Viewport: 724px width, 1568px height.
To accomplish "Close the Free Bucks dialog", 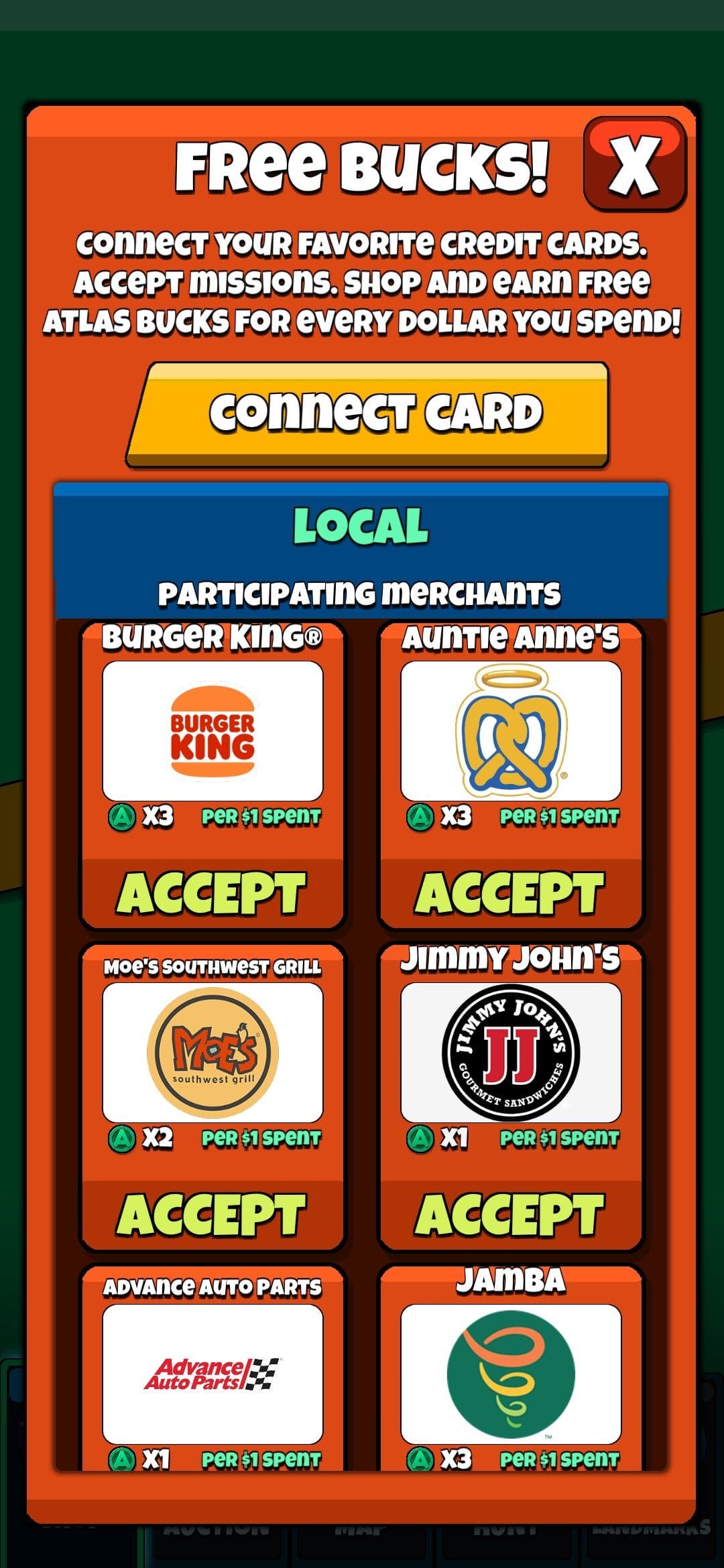I will coord(634,164).
